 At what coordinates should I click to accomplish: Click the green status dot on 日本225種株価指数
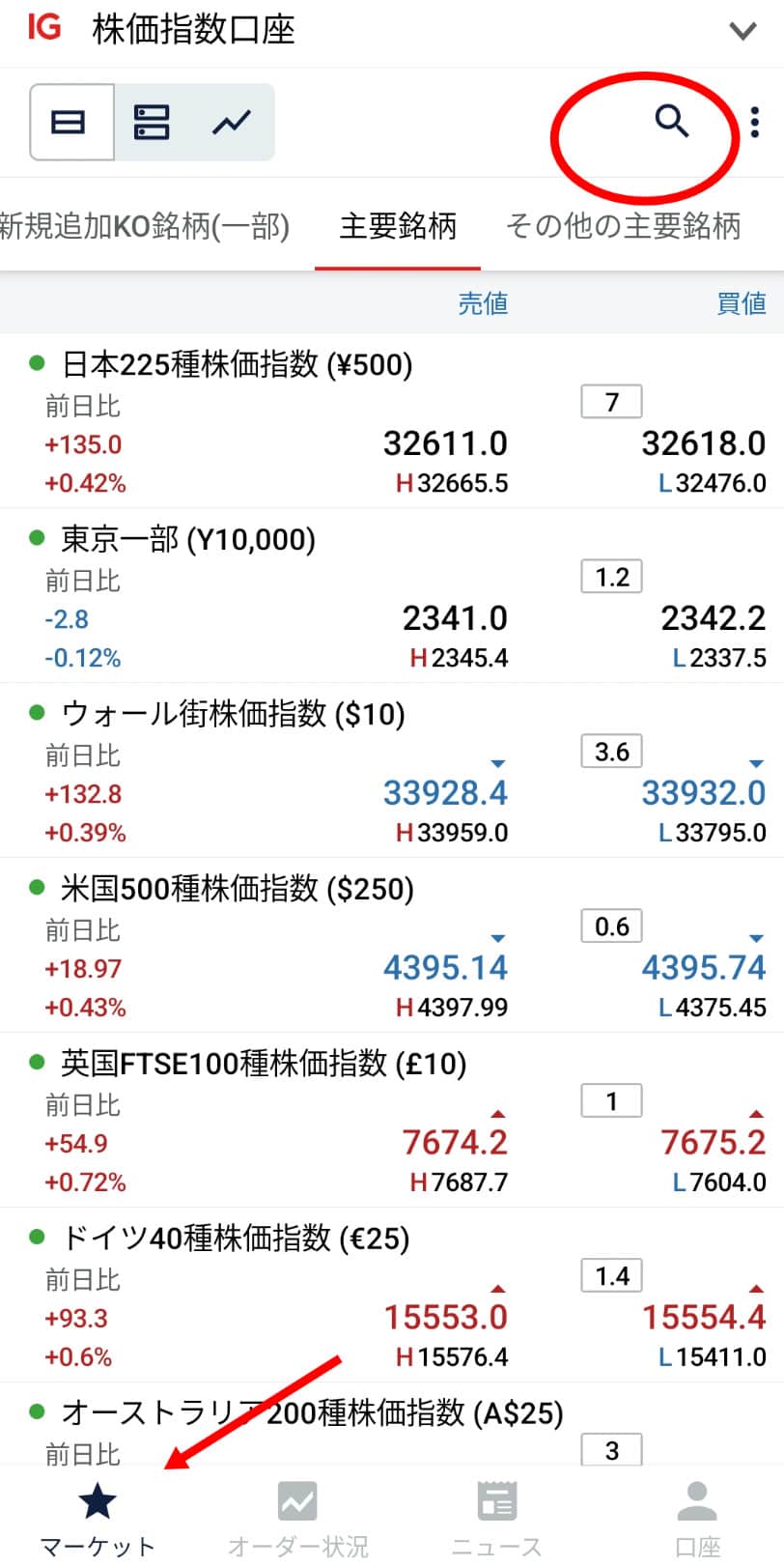tap(36, 359)
